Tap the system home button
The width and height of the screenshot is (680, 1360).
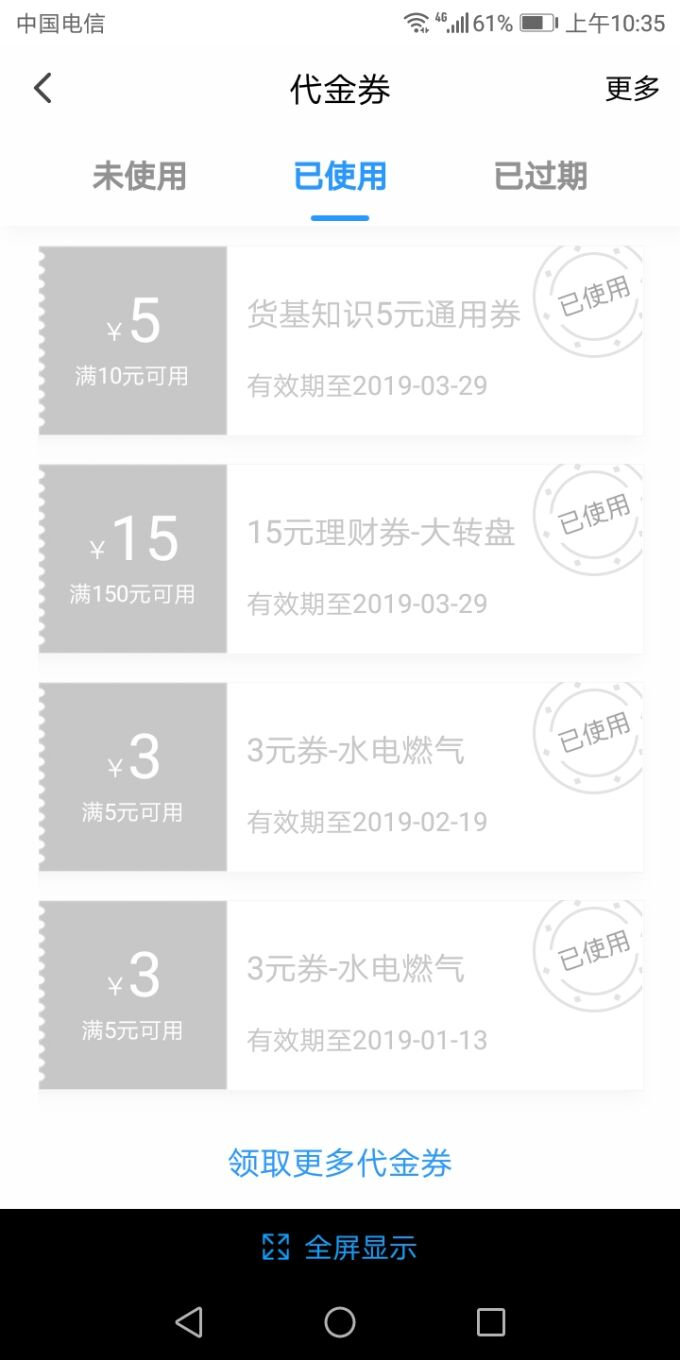[x=340, y=1322]
